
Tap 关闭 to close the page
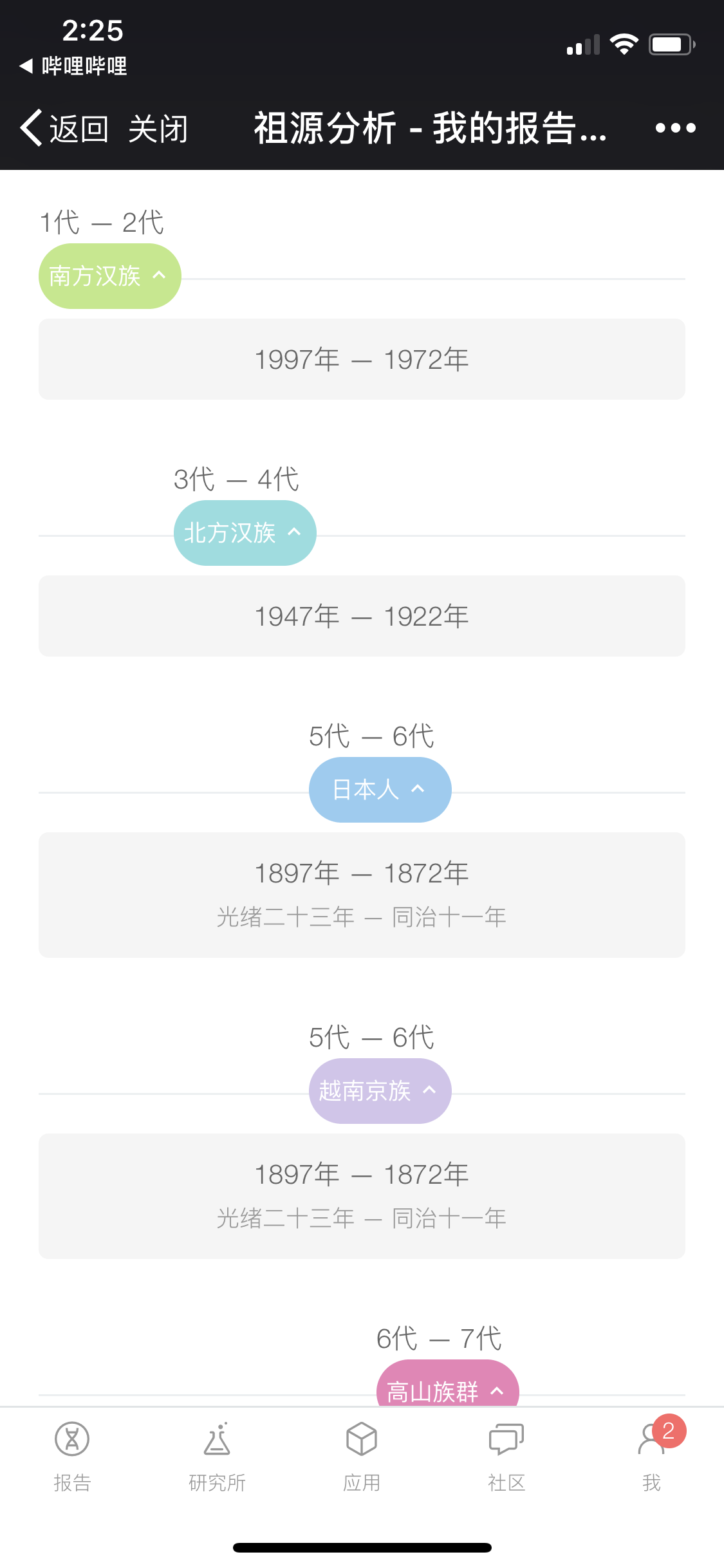158,128
